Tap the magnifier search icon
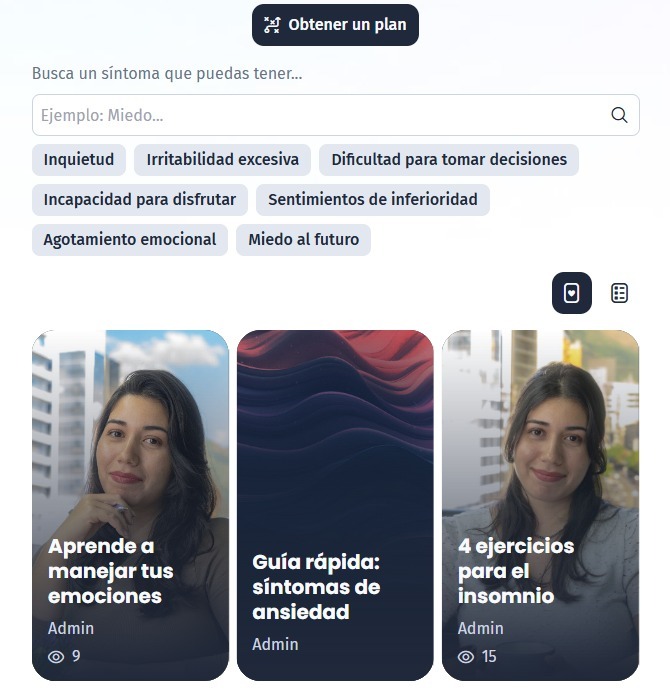Screen dimensions: 670x691 click(x=619, y=115)
